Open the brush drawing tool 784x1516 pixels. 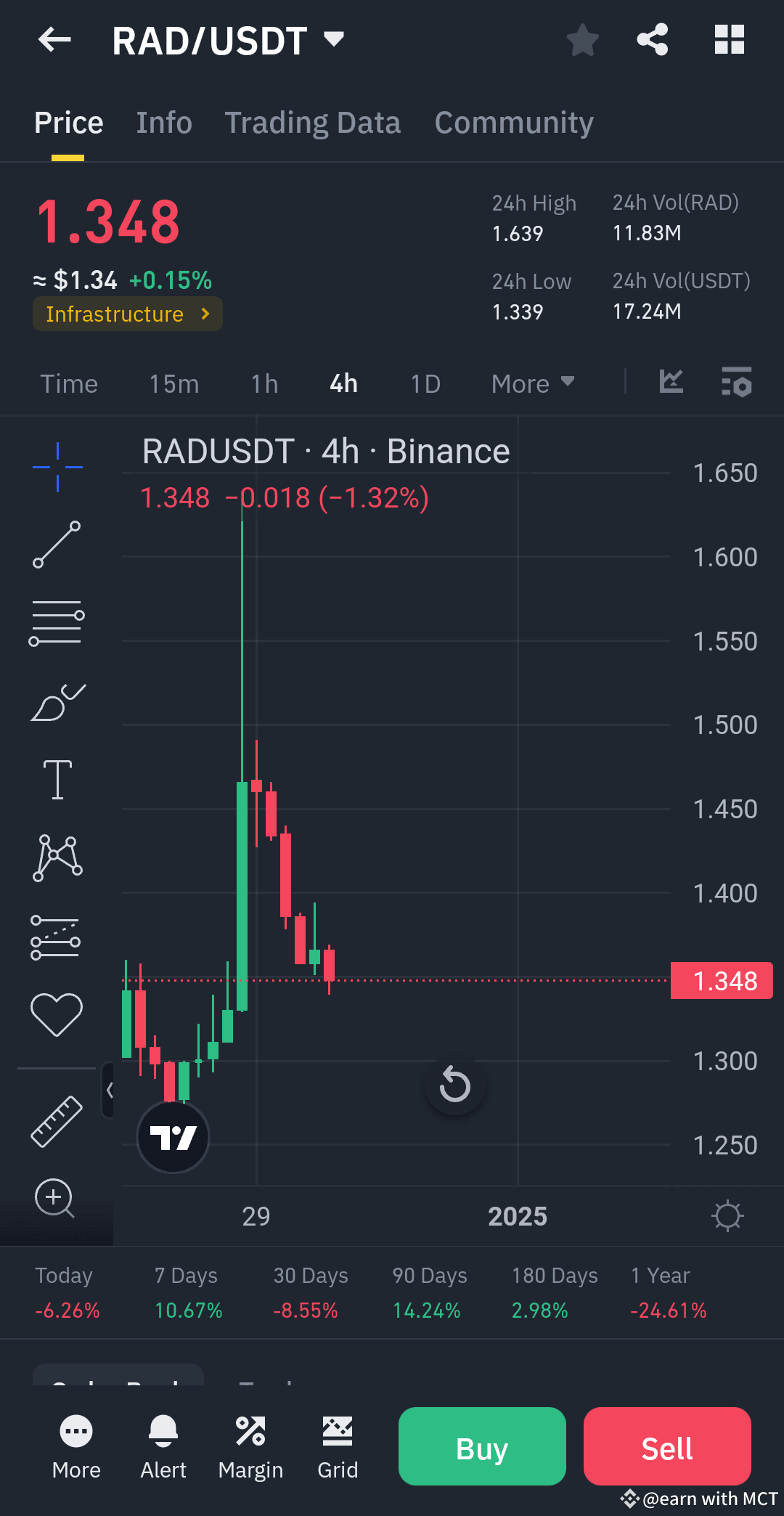coord(57,699)
